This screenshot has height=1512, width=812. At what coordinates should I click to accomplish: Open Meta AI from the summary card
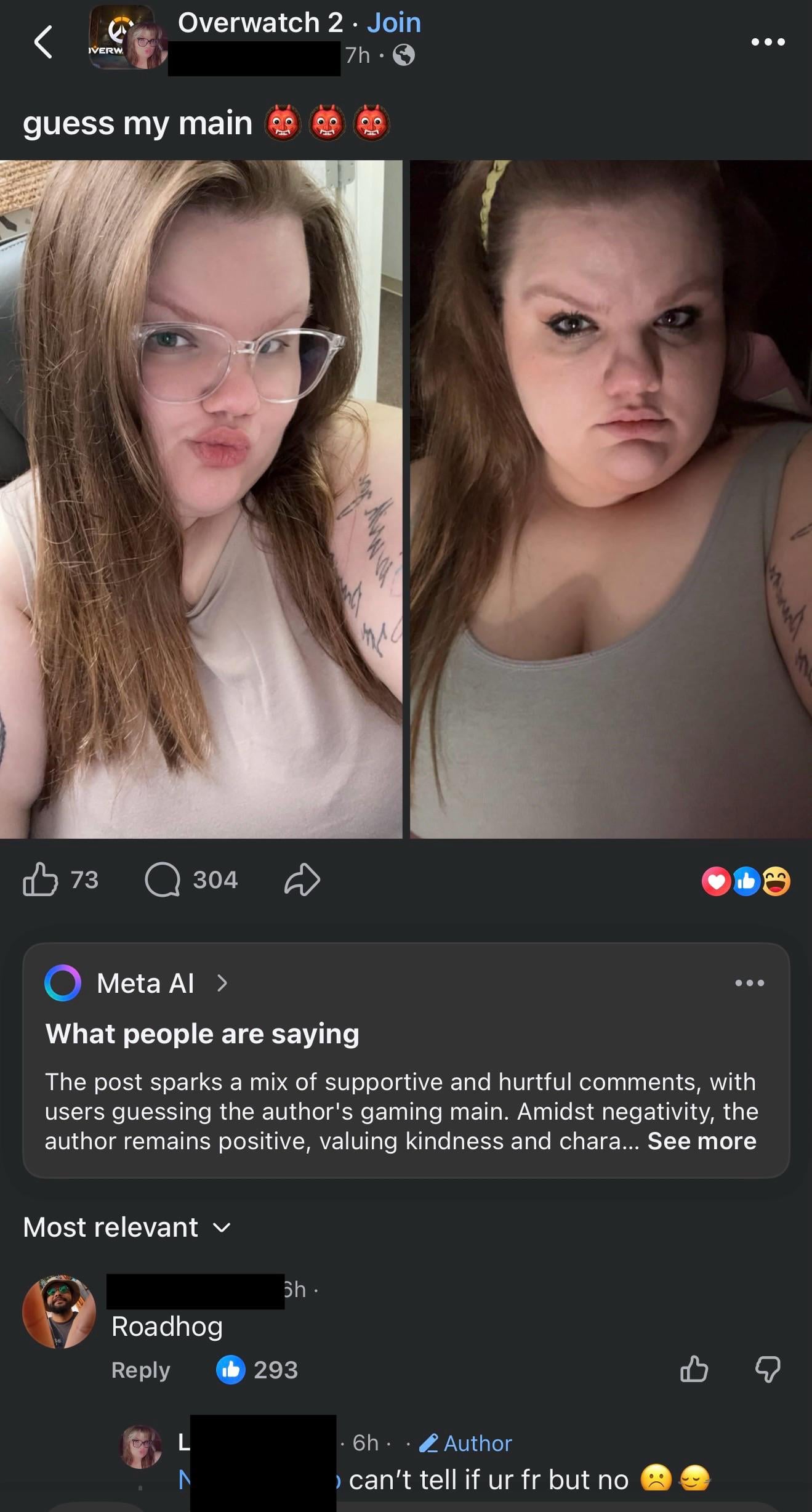click(x=145, y=984)
